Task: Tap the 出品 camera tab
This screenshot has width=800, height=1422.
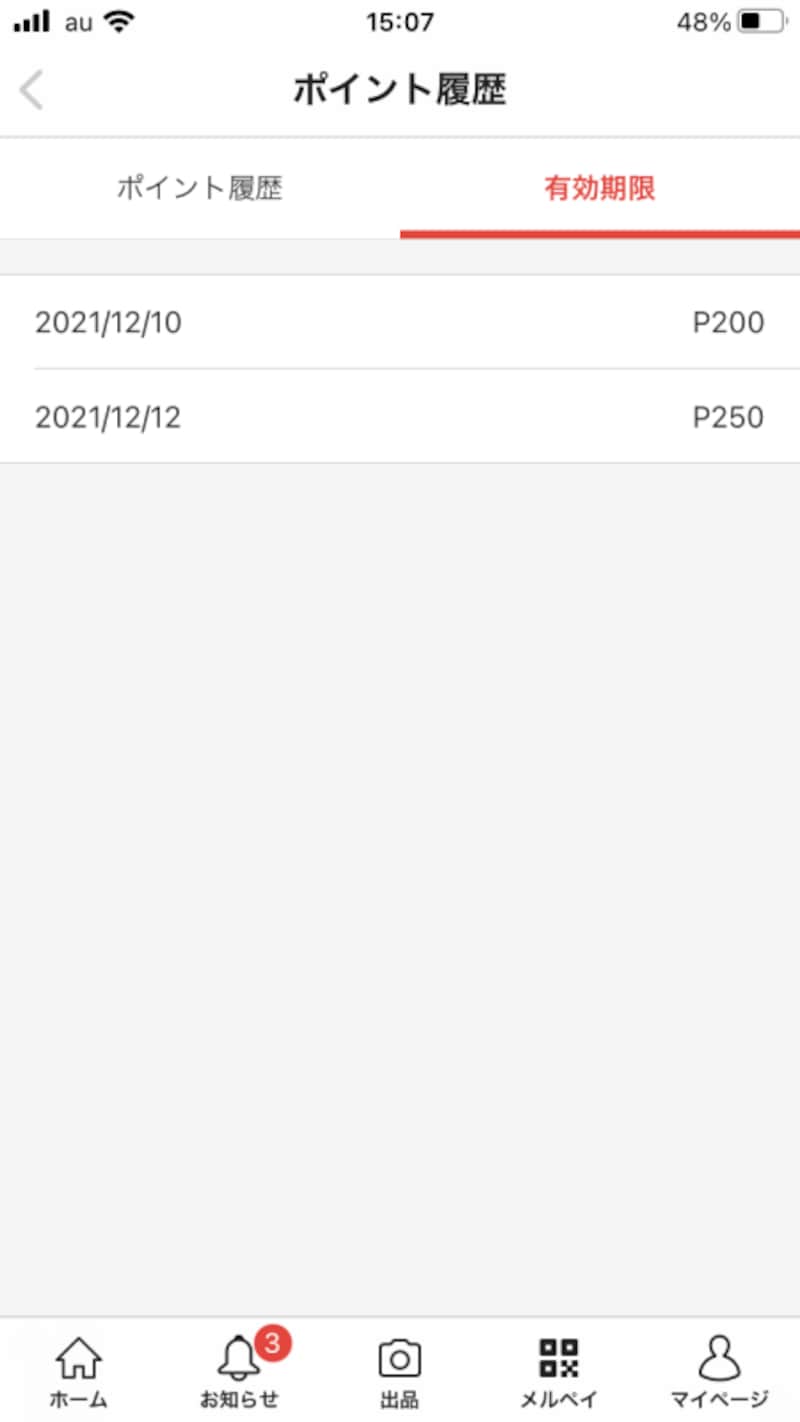Action: [x=399, y=1370]
